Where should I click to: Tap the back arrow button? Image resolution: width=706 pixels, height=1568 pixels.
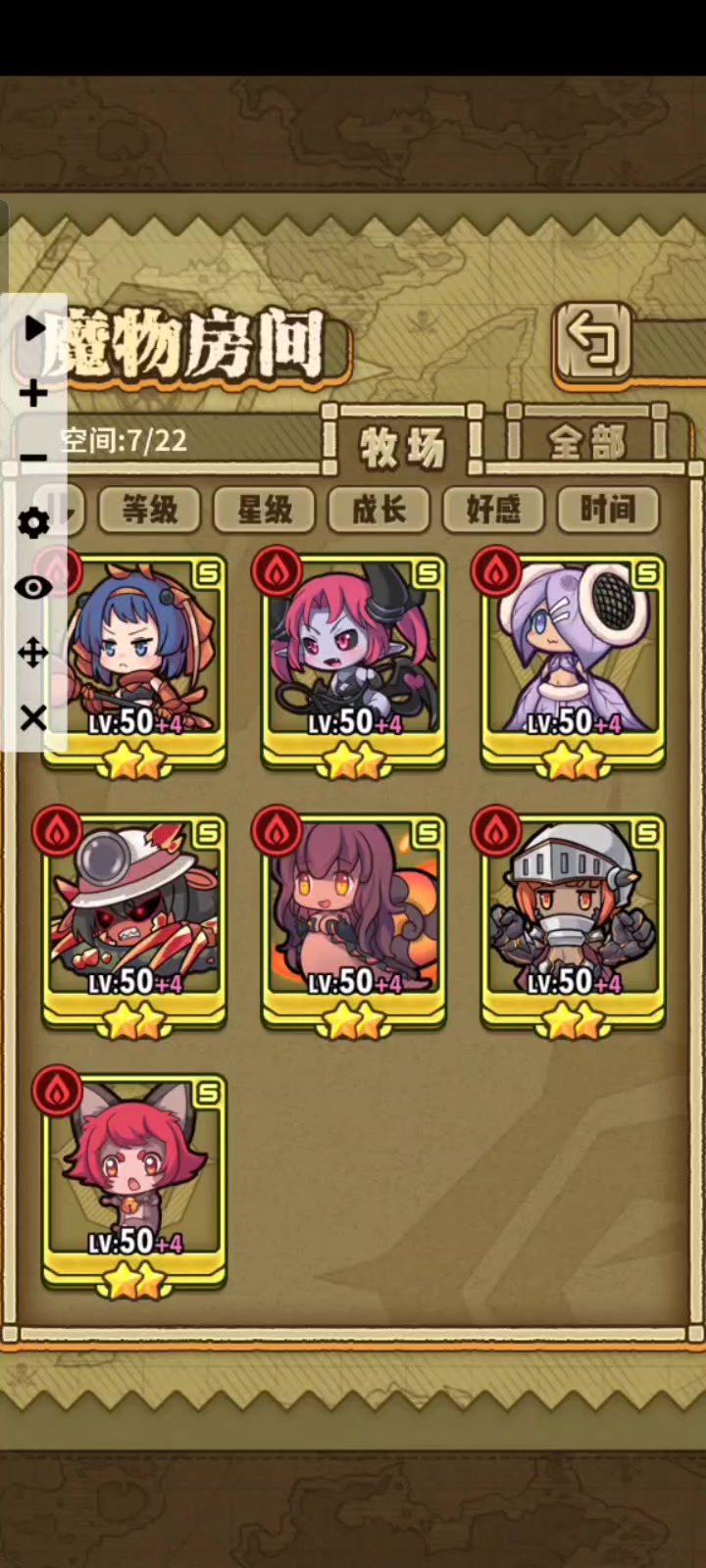pos(593,342)
